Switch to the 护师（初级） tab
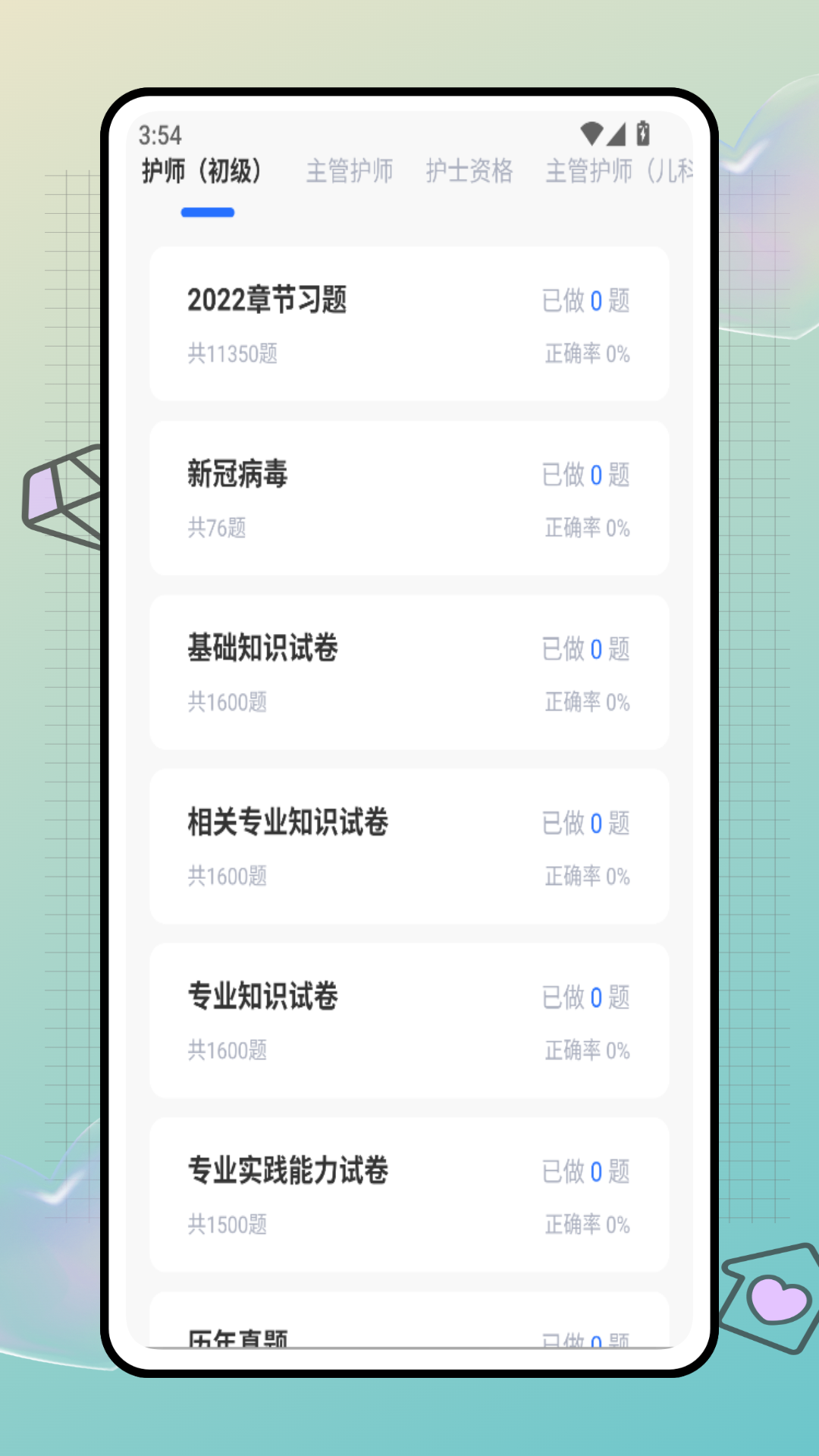 [202, 171]
